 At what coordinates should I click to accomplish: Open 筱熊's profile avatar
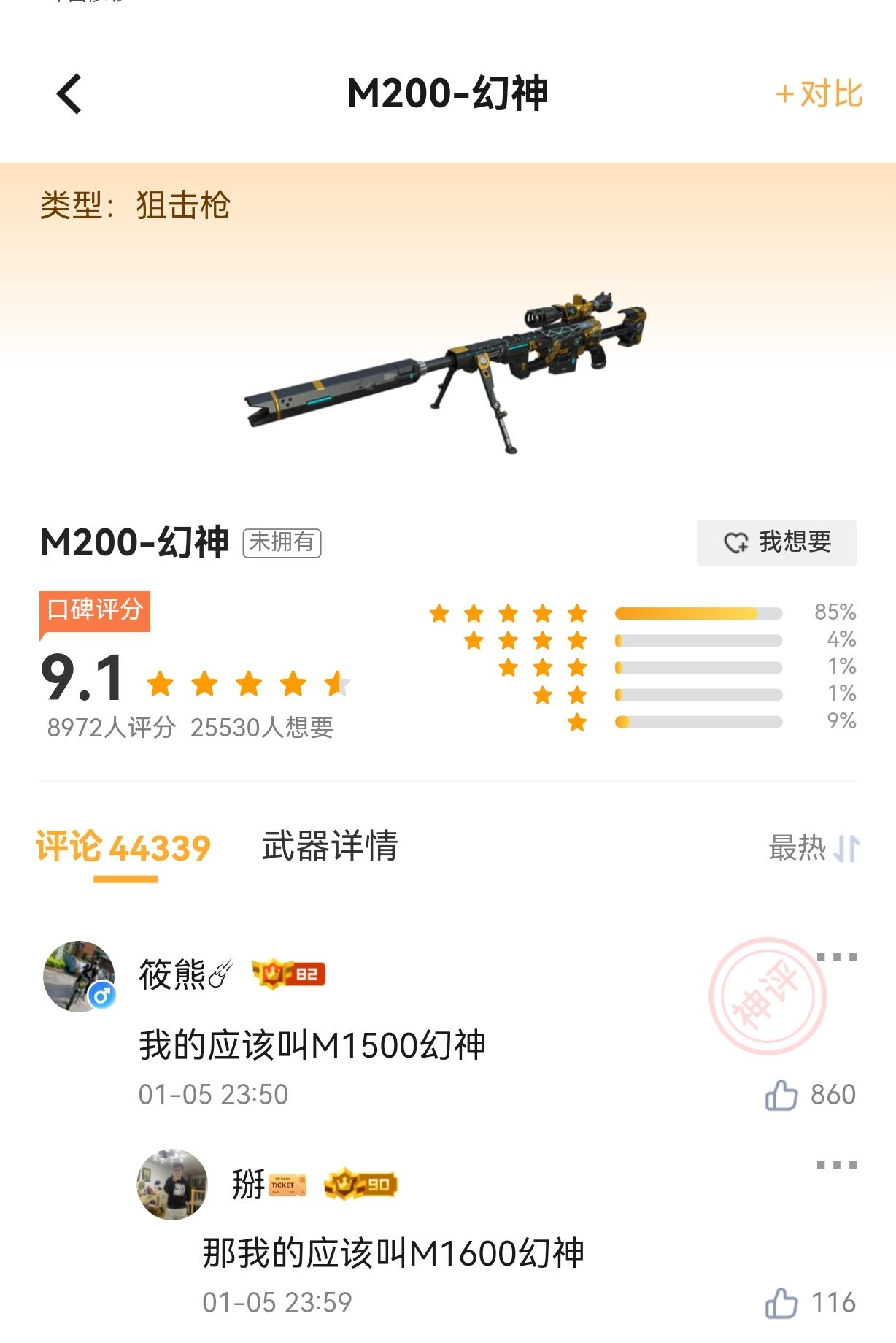click(80, 977)
